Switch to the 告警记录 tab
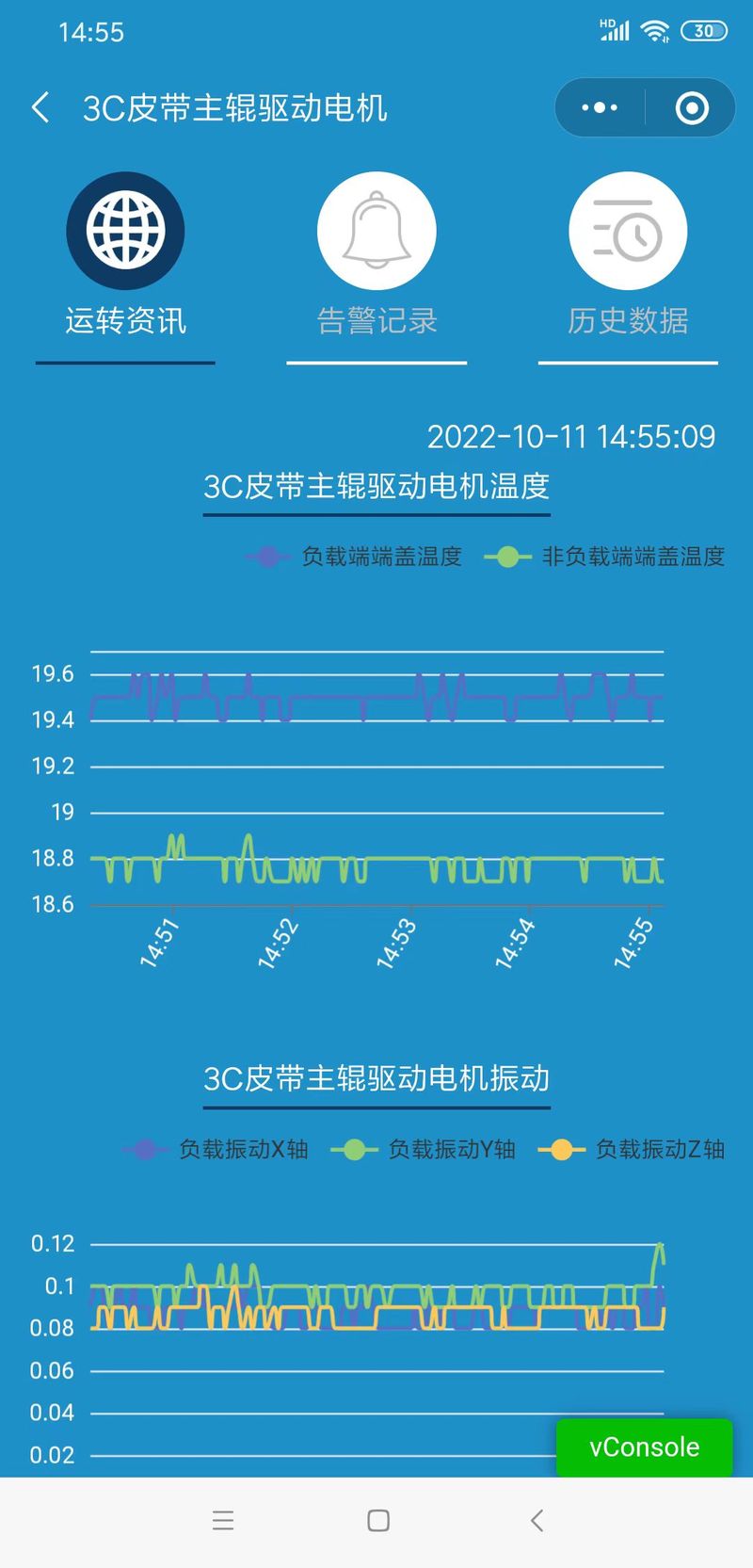The height and width of the screenshot is (1568, 753). click(376, 256)
